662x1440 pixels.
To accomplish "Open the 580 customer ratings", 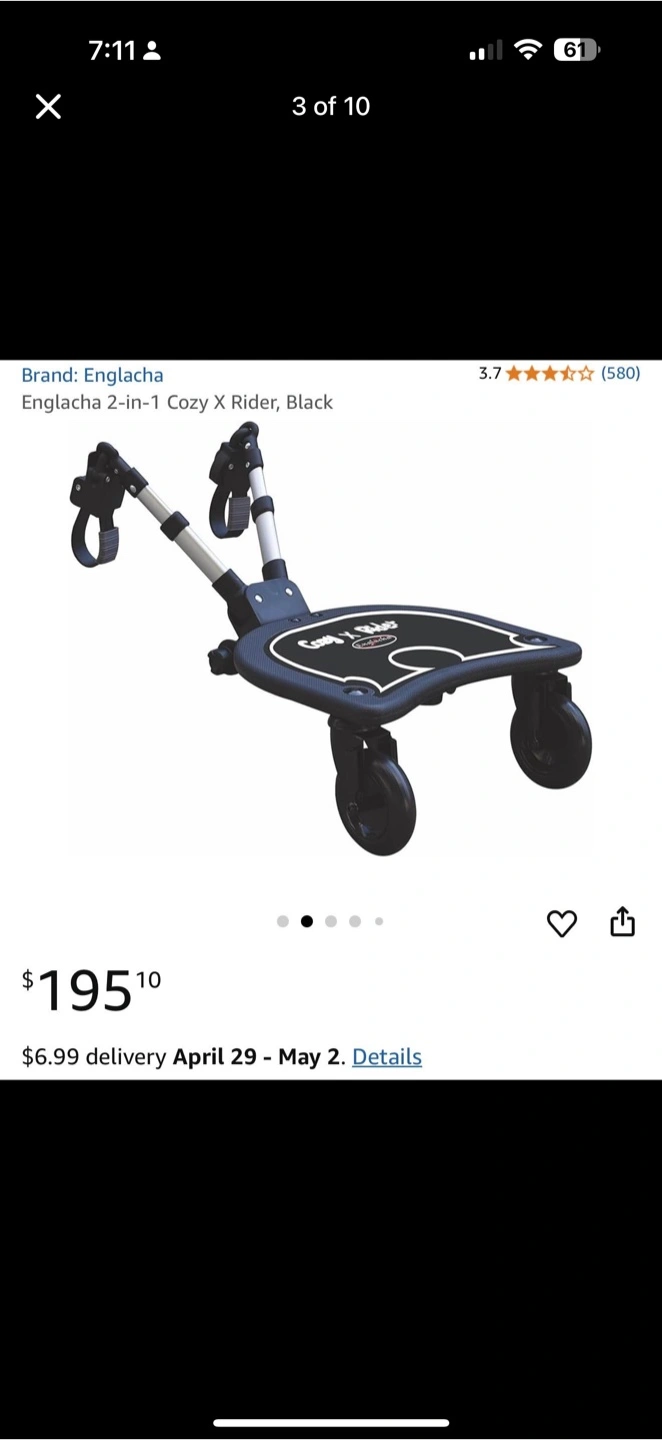I will [620, 373].
